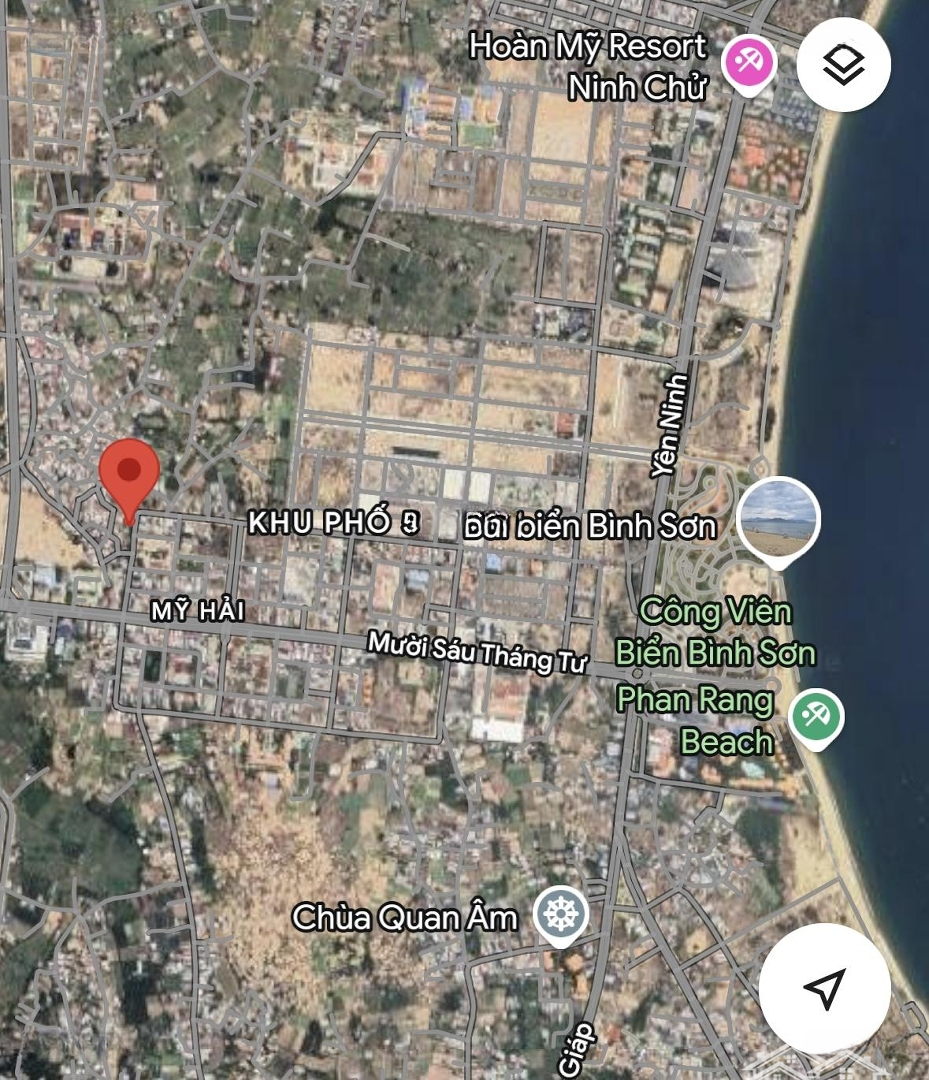Center the map on my location
Screen dimensions: 929x1080
824,988
